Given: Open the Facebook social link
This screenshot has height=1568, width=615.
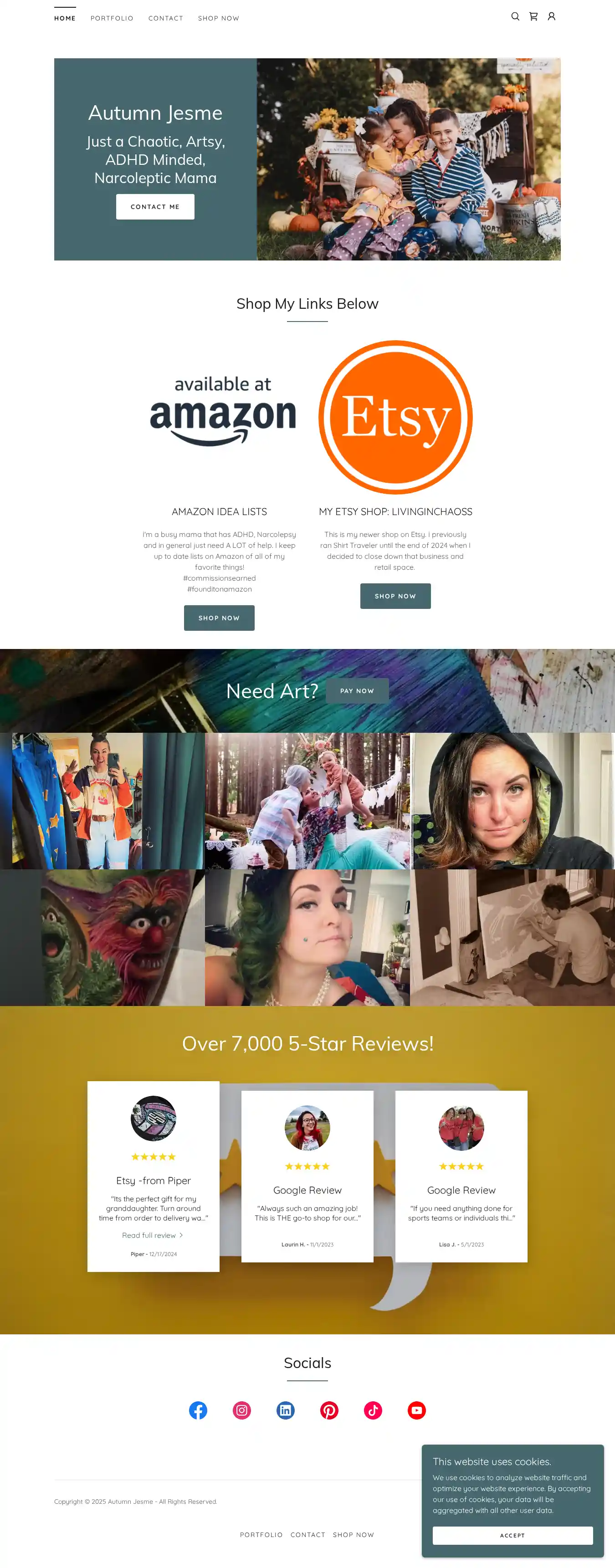Looking at the screenshot, I should [198, 1410].
